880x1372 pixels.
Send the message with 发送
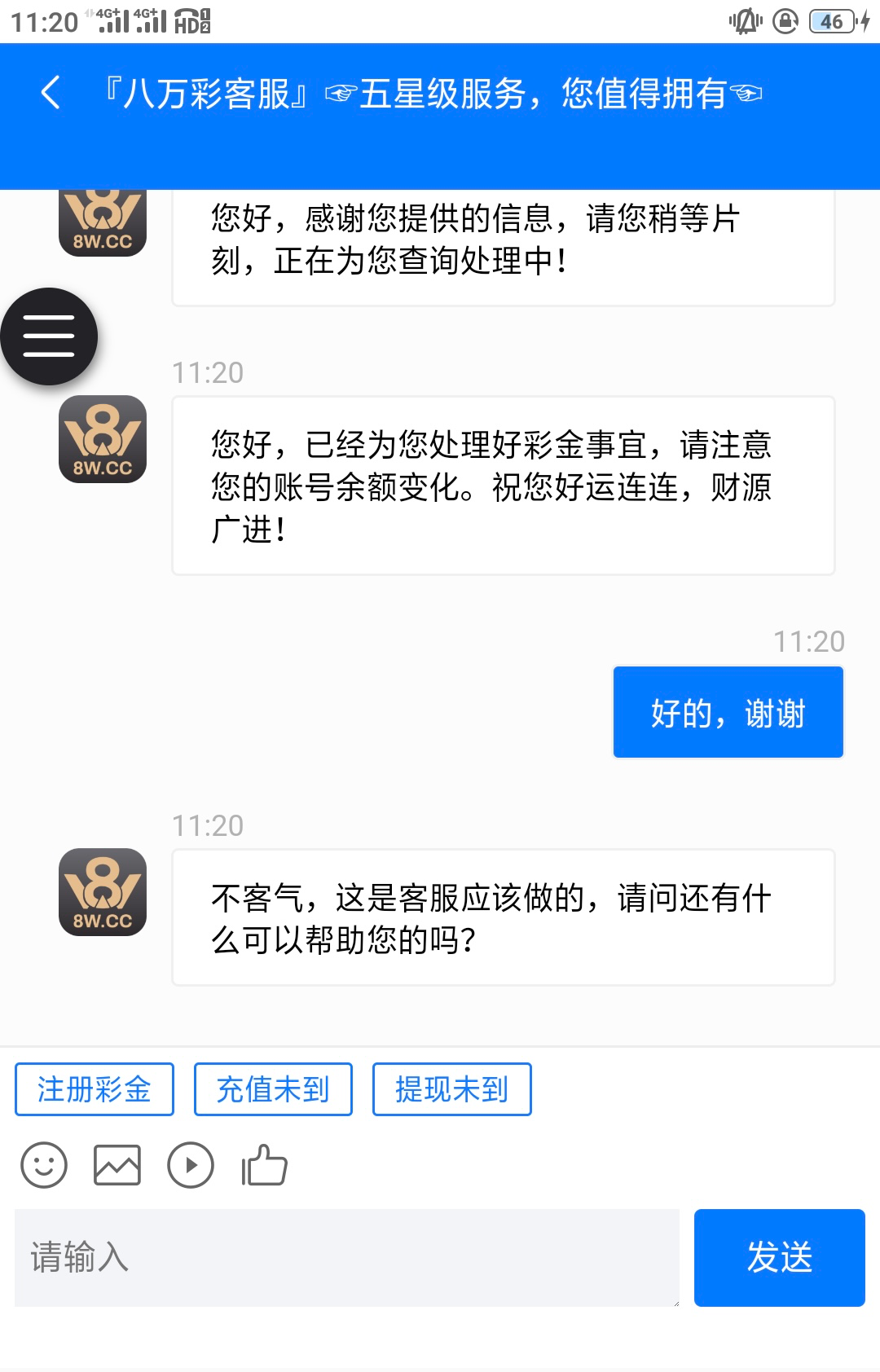pyautogui.click(x=779, y=1257)
